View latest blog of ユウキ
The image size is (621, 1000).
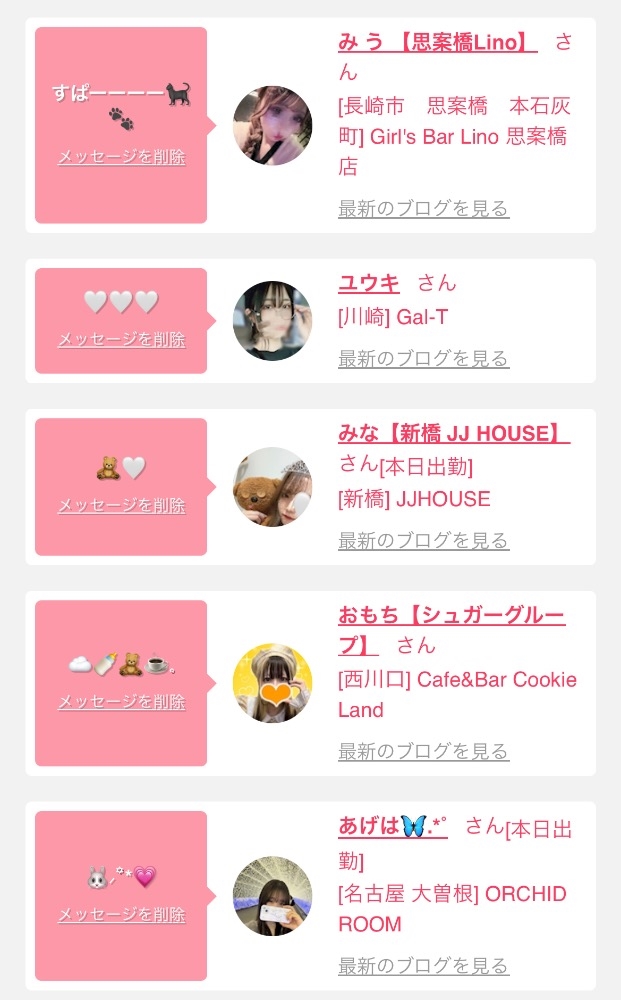click(423, 359)
